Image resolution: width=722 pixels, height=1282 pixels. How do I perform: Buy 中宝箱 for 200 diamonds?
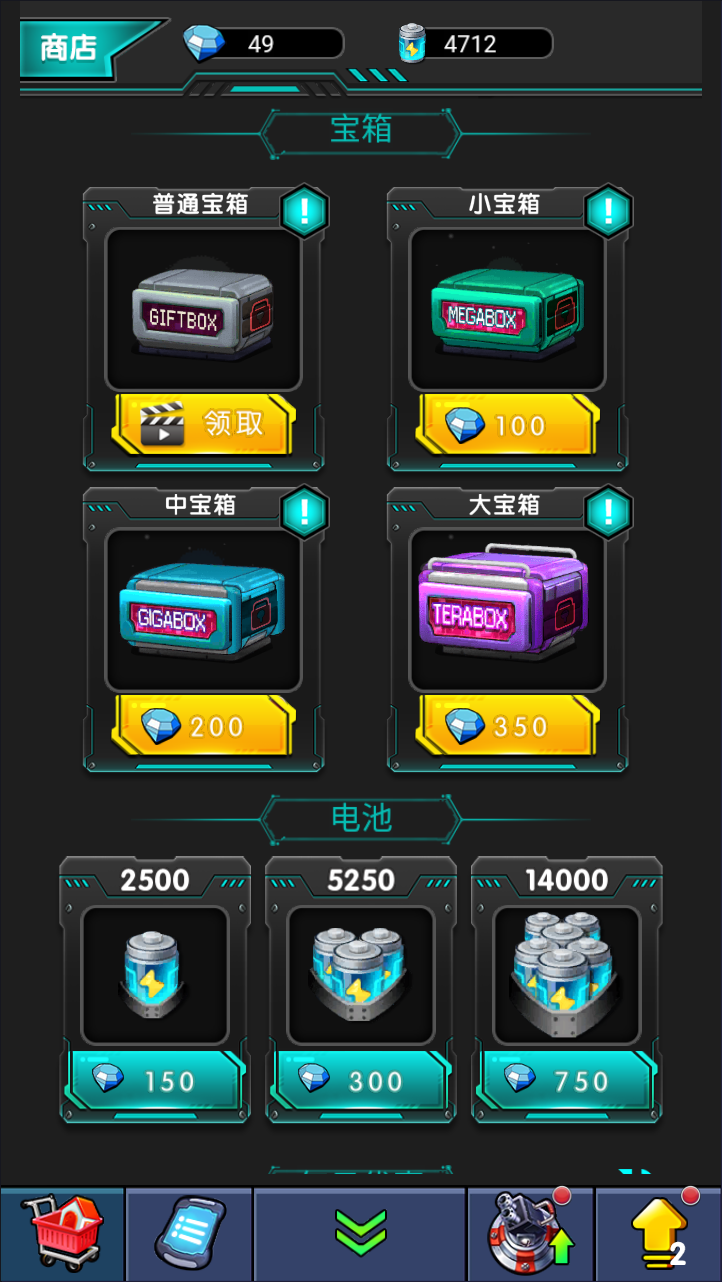[205, 726]
